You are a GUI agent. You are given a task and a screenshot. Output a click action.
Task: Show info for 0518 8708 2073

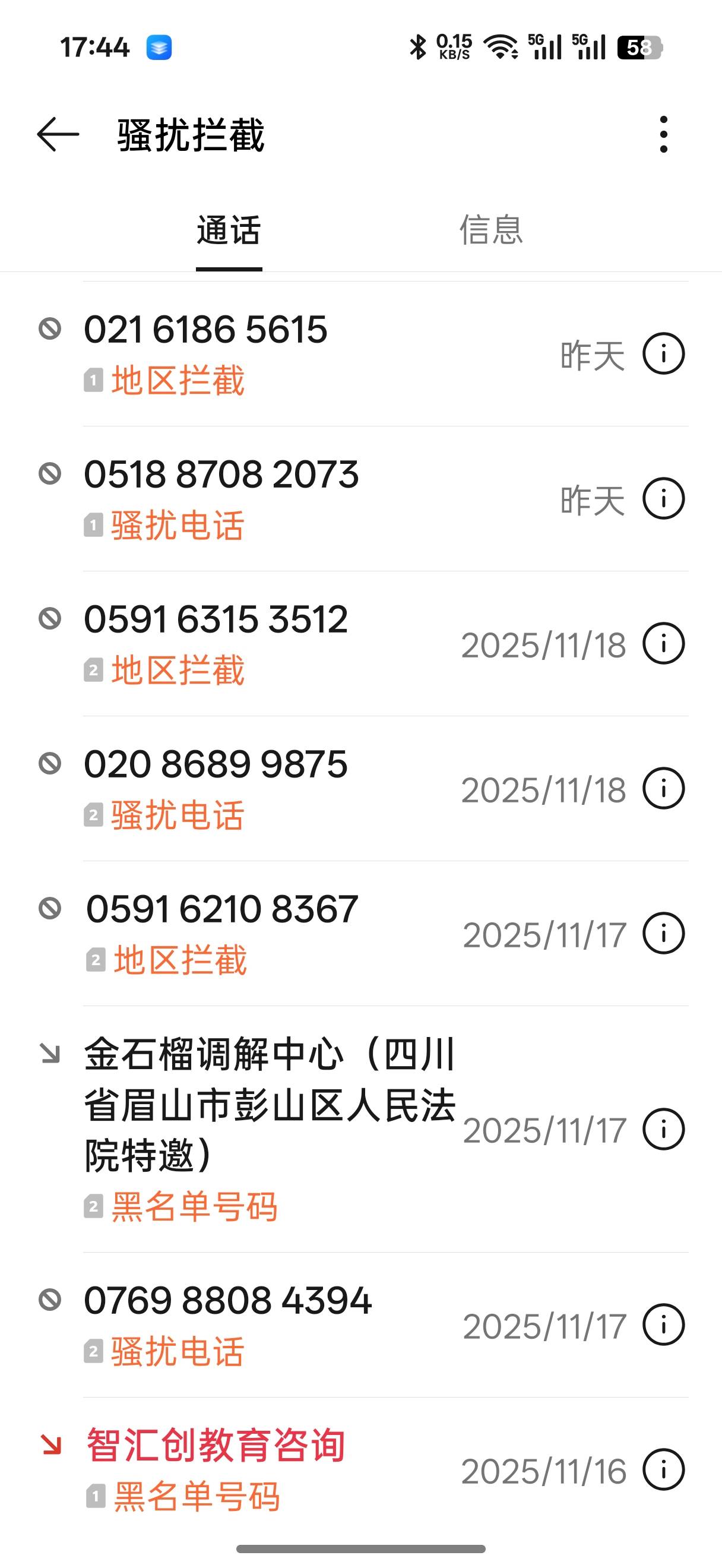[x=664, y=498]
